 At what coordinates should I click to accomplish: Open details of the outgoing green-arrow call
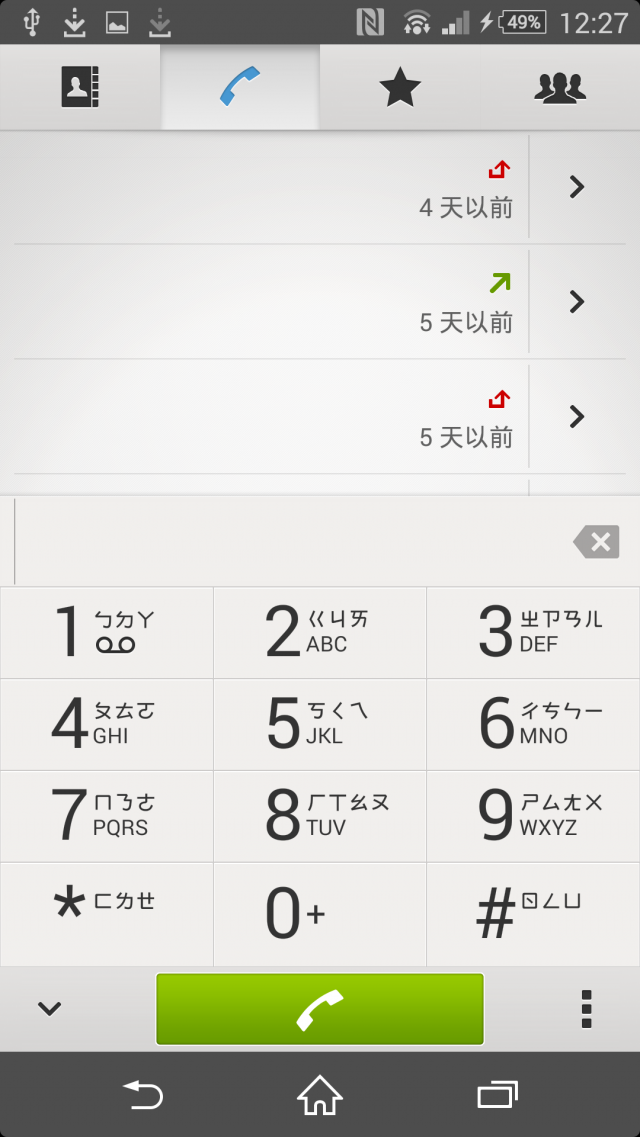577,301
